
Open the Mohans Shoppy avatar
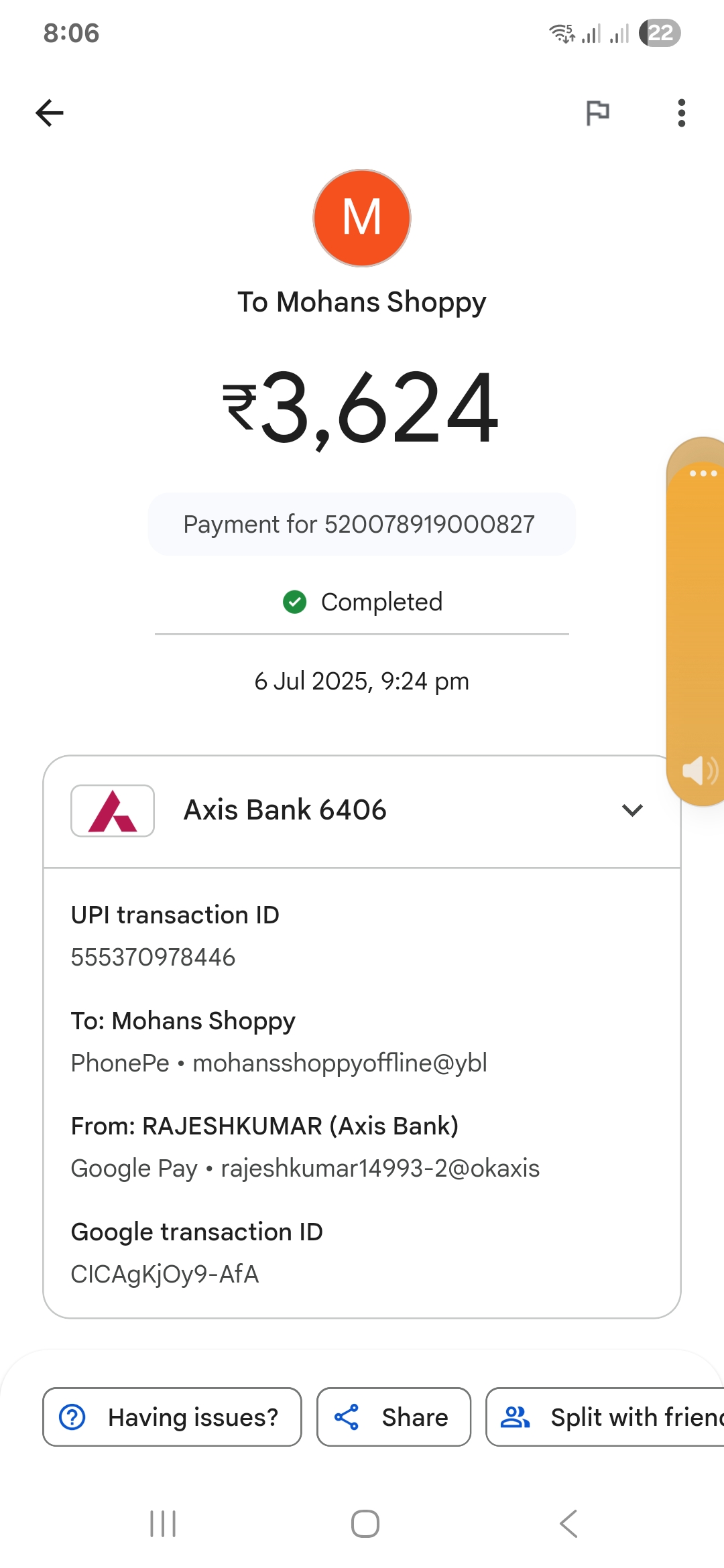(x=362, y=218)
